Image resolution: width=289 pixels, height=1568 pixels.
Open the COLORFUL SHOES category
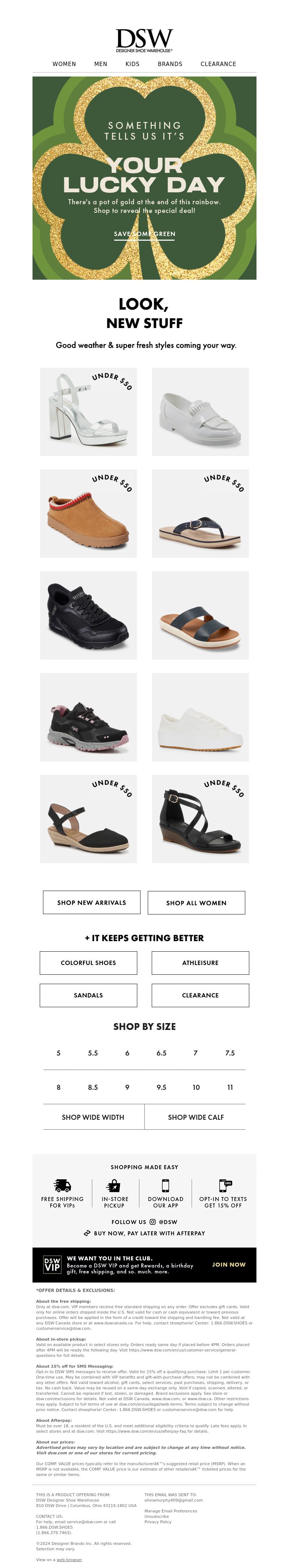(x=89, y=962)
